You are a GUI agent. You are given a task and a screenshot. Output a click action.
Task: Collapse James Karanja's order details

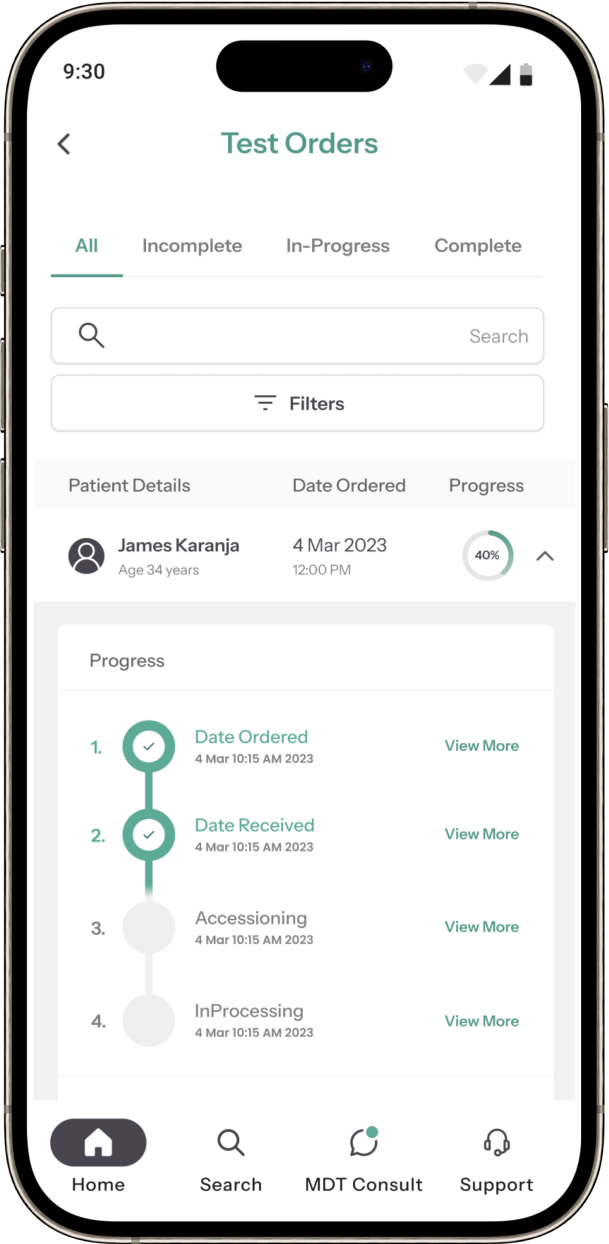coord(545,556)
